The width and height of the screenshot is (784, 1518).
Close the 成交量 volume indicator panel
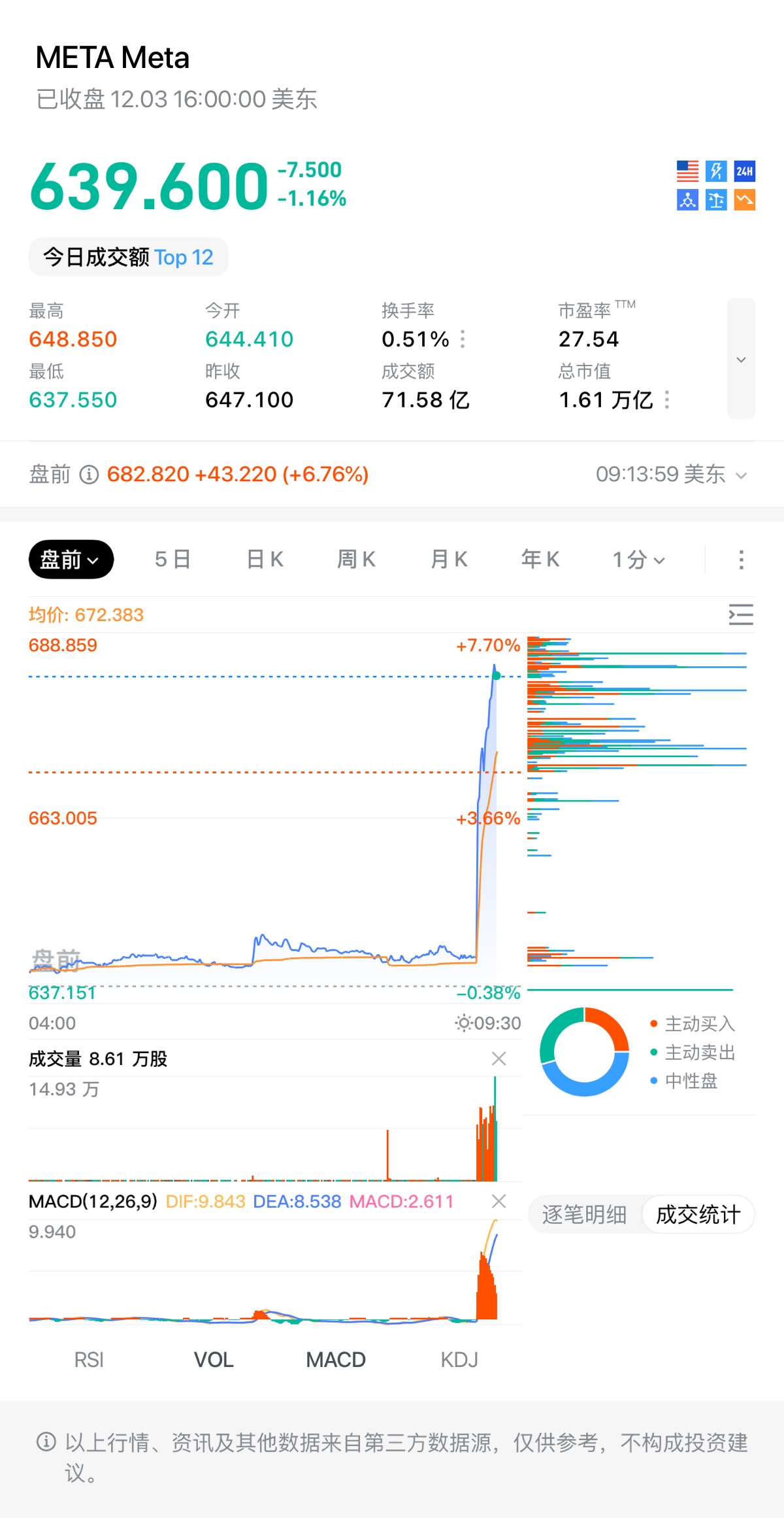(498, 1058)
